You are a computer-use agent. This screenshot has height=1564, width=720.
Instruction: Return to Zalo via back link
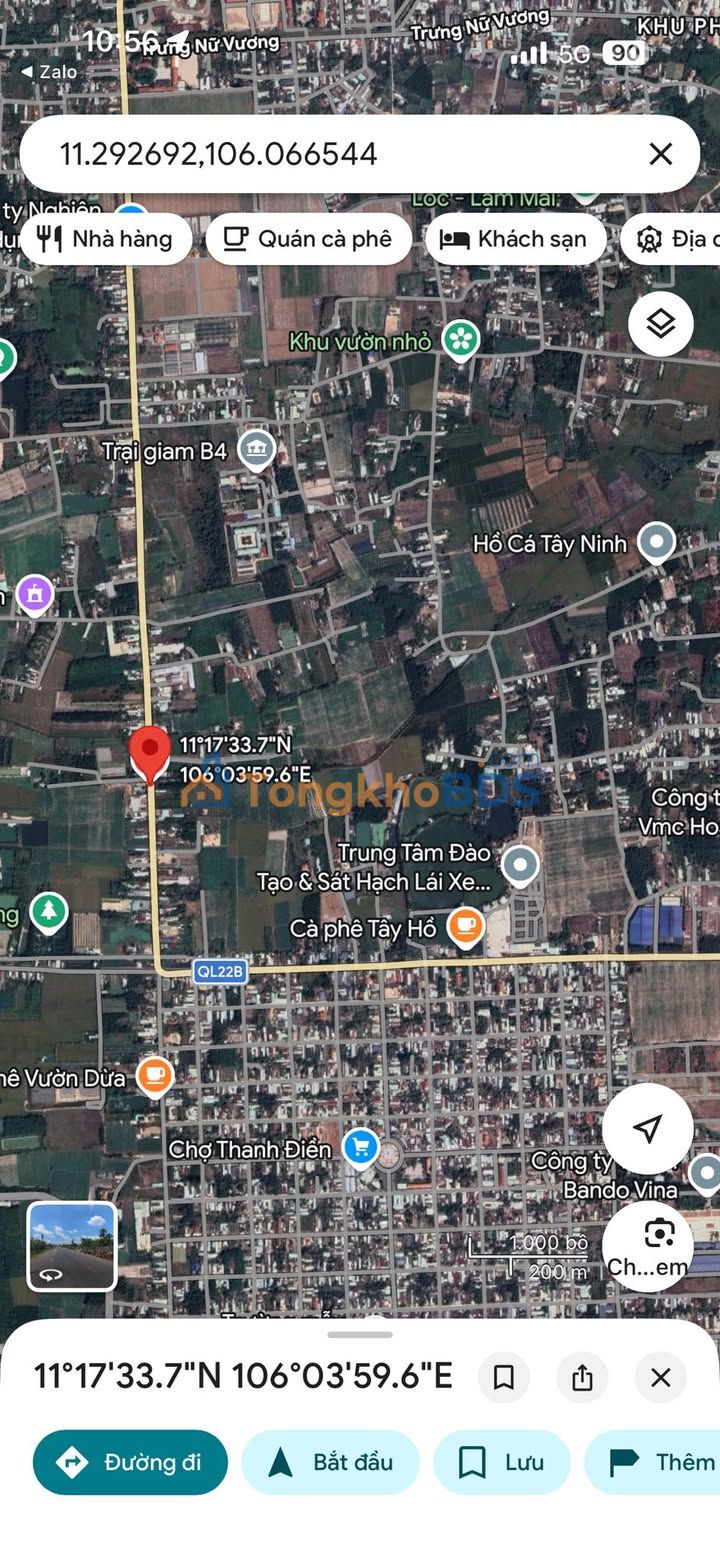pos(48,72)
